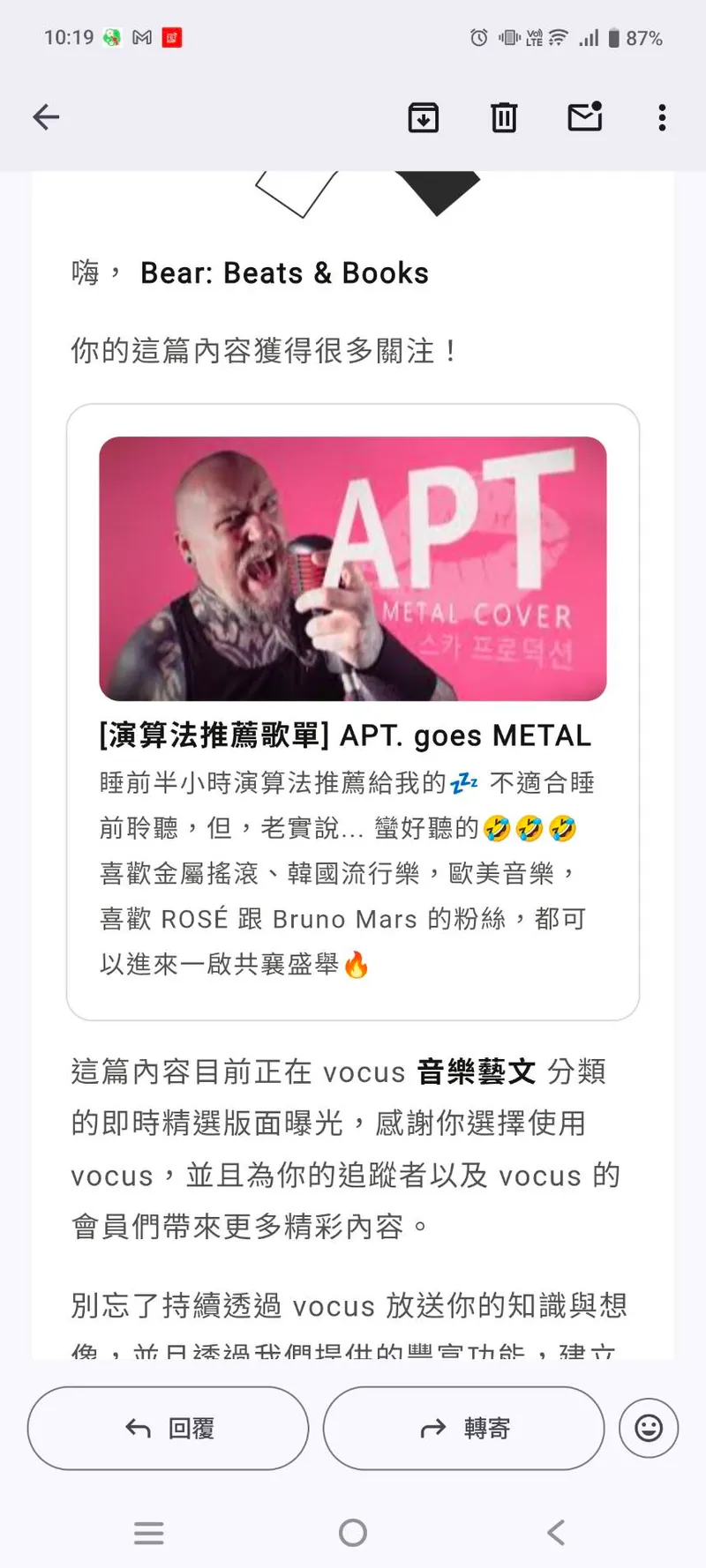
Task: Go to the home screen
Action: tap(353, 1533)
